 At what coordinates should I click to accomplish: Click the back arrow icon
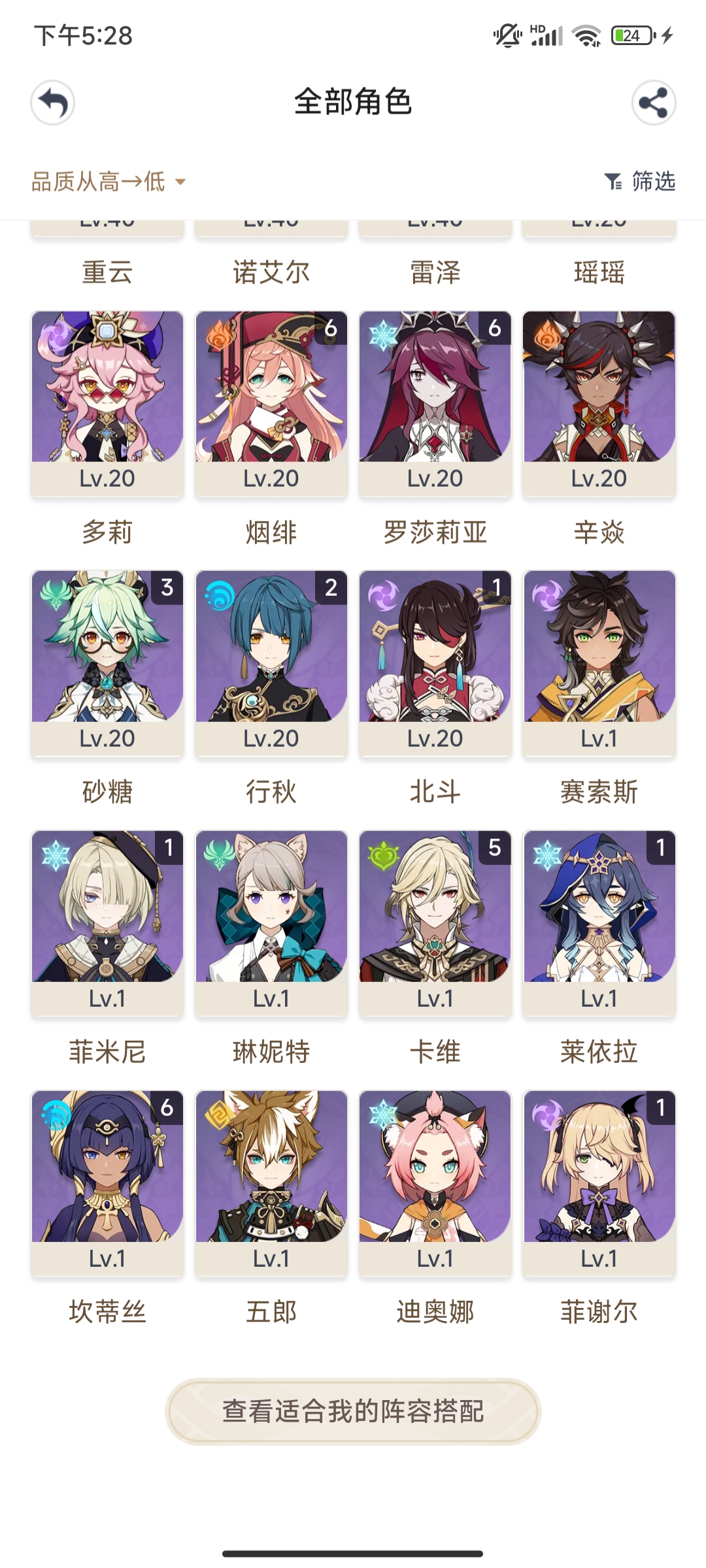[x=53, y=103]
